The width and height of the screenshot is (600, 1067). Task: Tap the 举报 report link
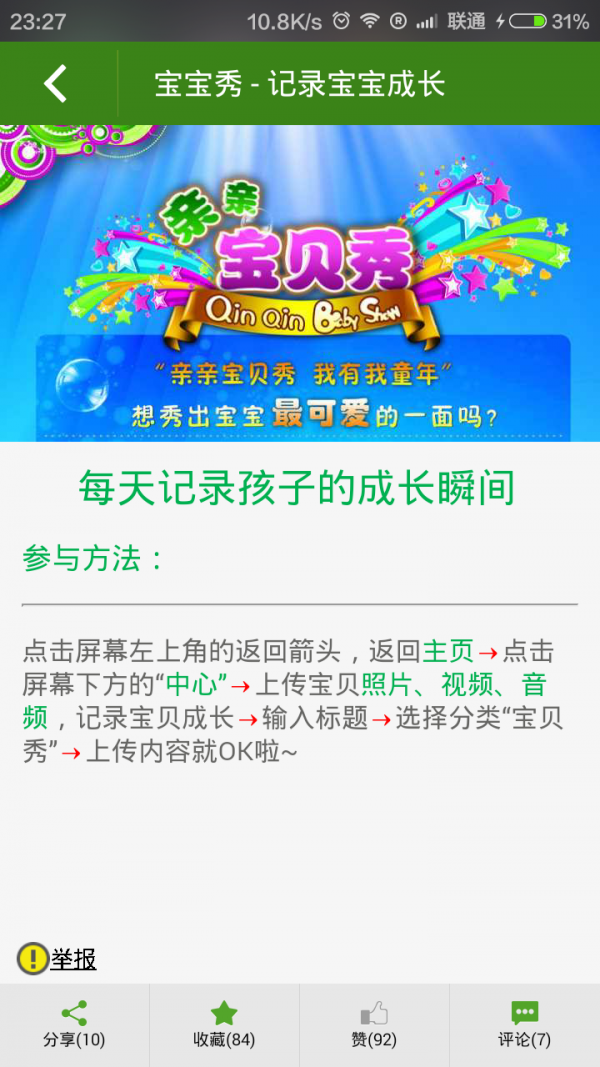pos(72,960)
